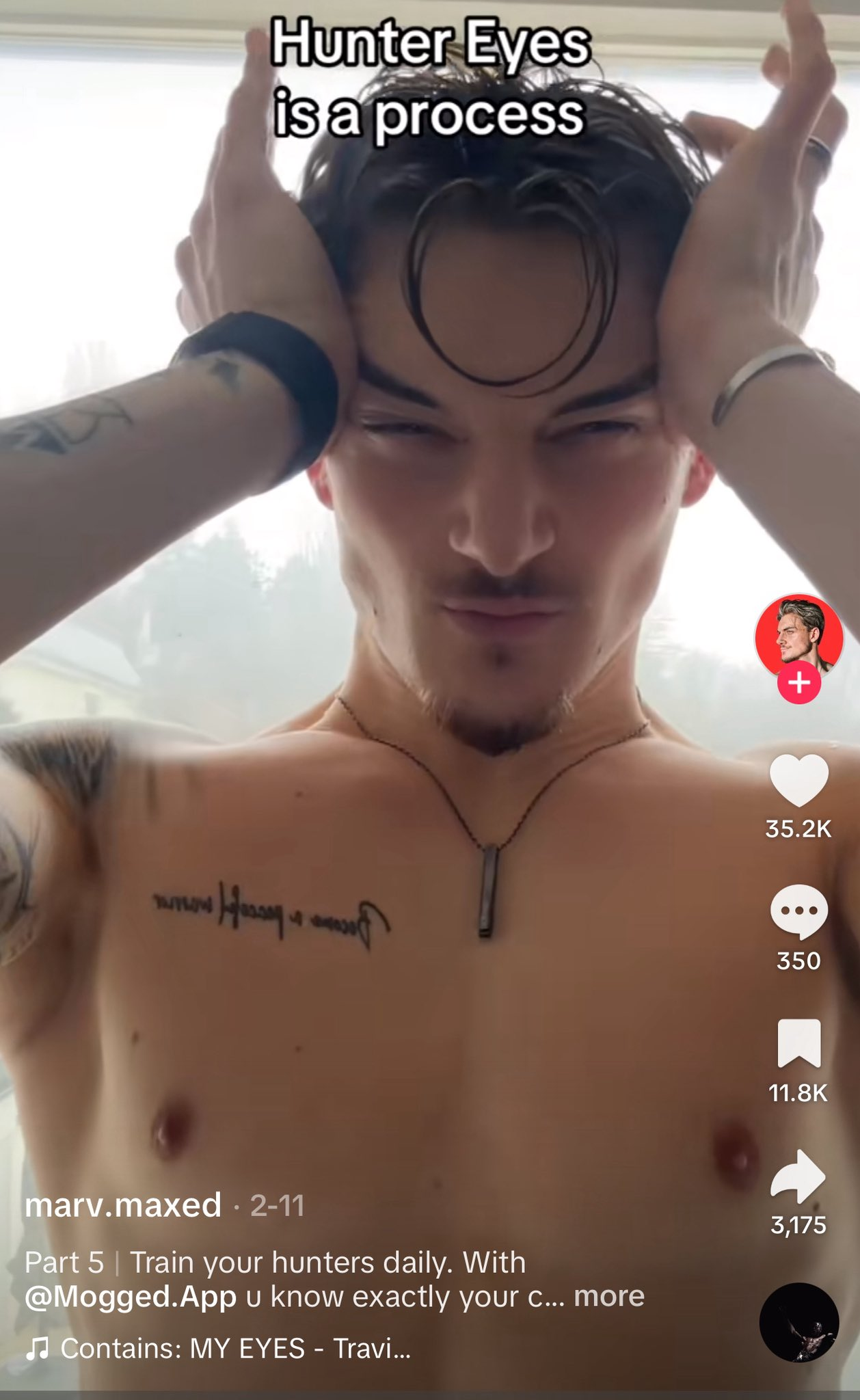Share this video using the arrow

798,1176
